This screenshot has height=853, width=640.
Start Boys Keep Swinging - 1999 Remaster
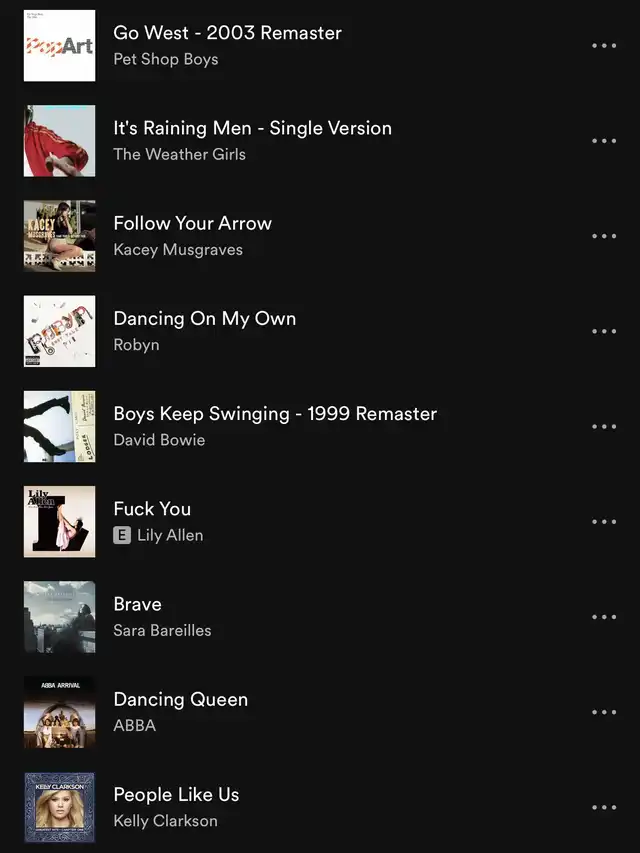coord(275,413)
